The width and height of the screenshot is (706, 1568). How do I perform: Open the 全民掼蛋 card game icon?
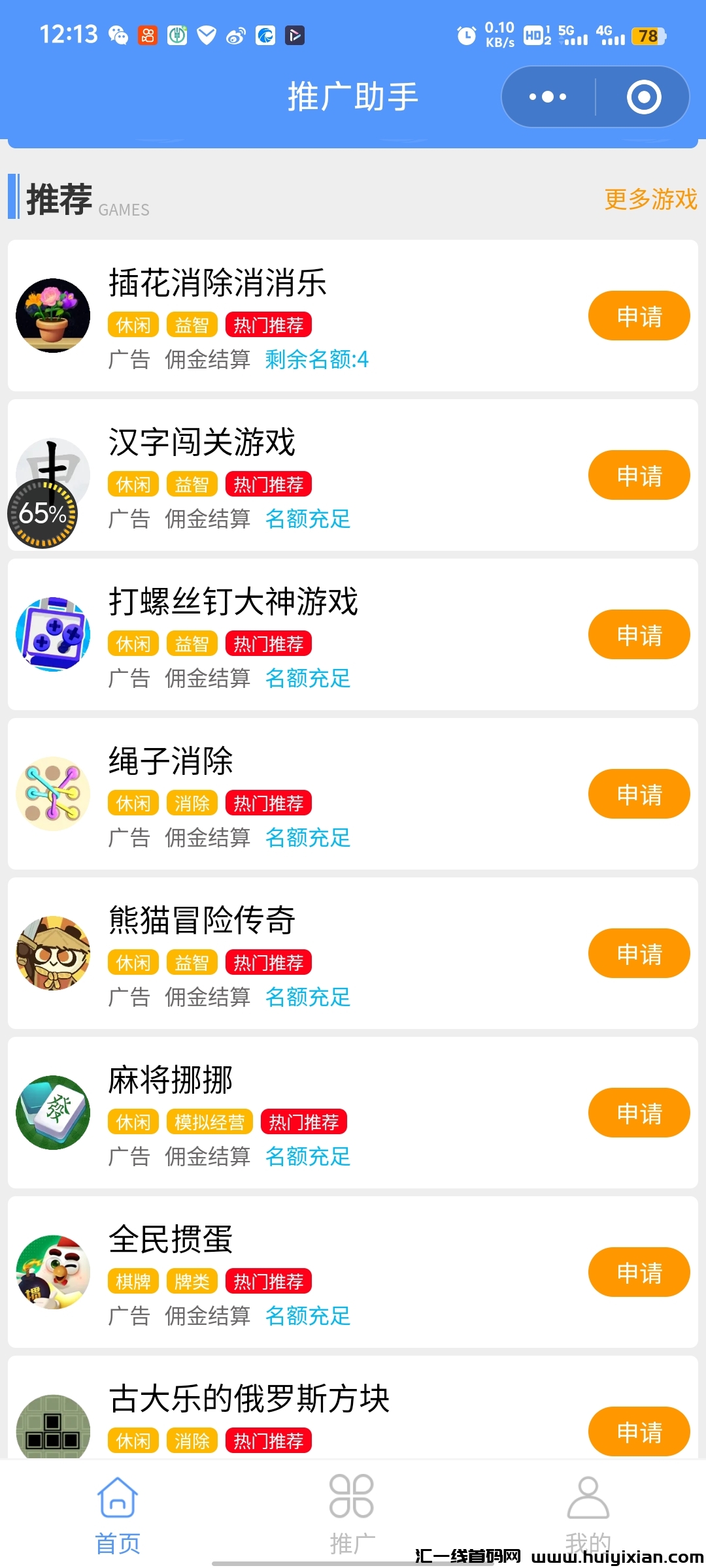(53, 1271)
